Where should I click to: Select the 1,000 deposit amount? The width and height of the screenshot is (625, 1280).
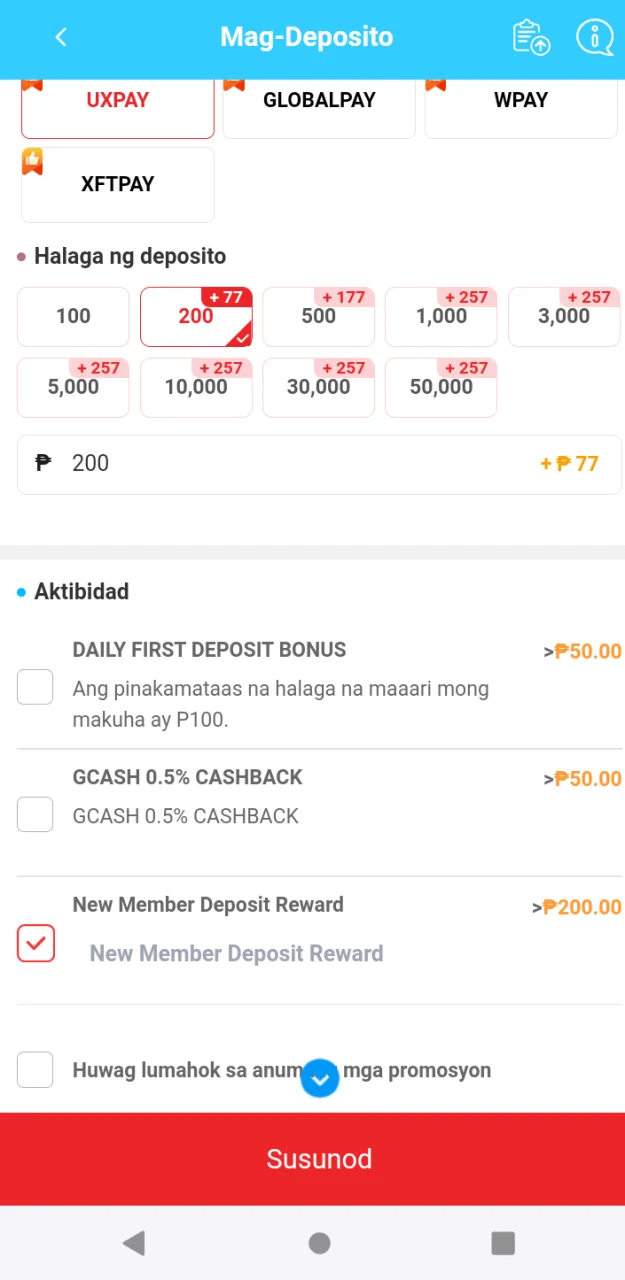click(x=441, y=316)
